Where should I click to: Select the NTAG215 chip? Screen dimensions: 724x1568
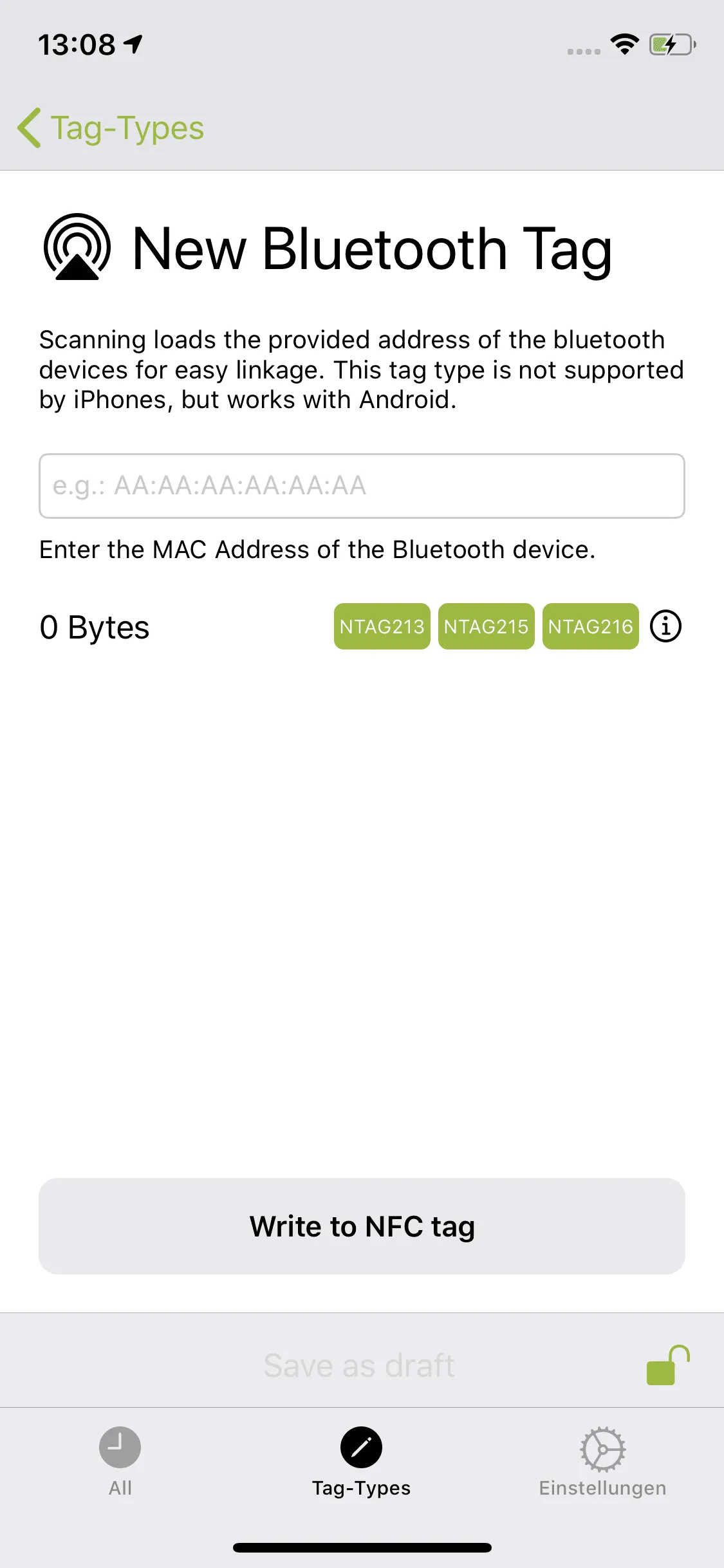487,626
